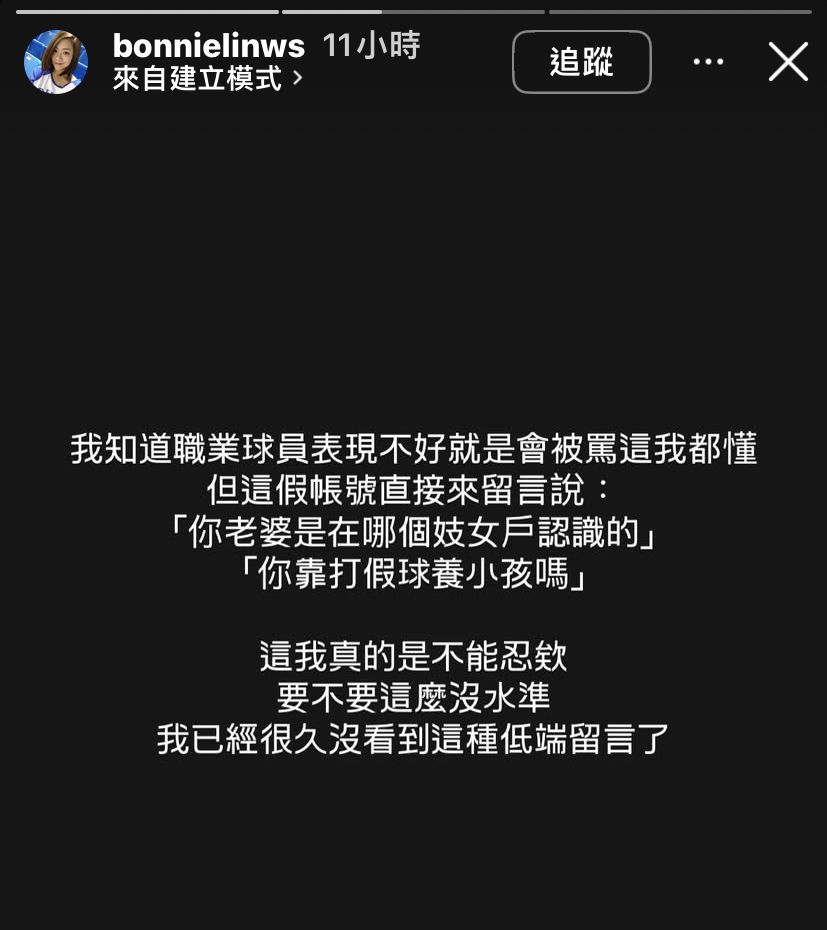Screen dimensions: 827x930
Task: Click the closing line about 低端留言
Action: [413, 739]
